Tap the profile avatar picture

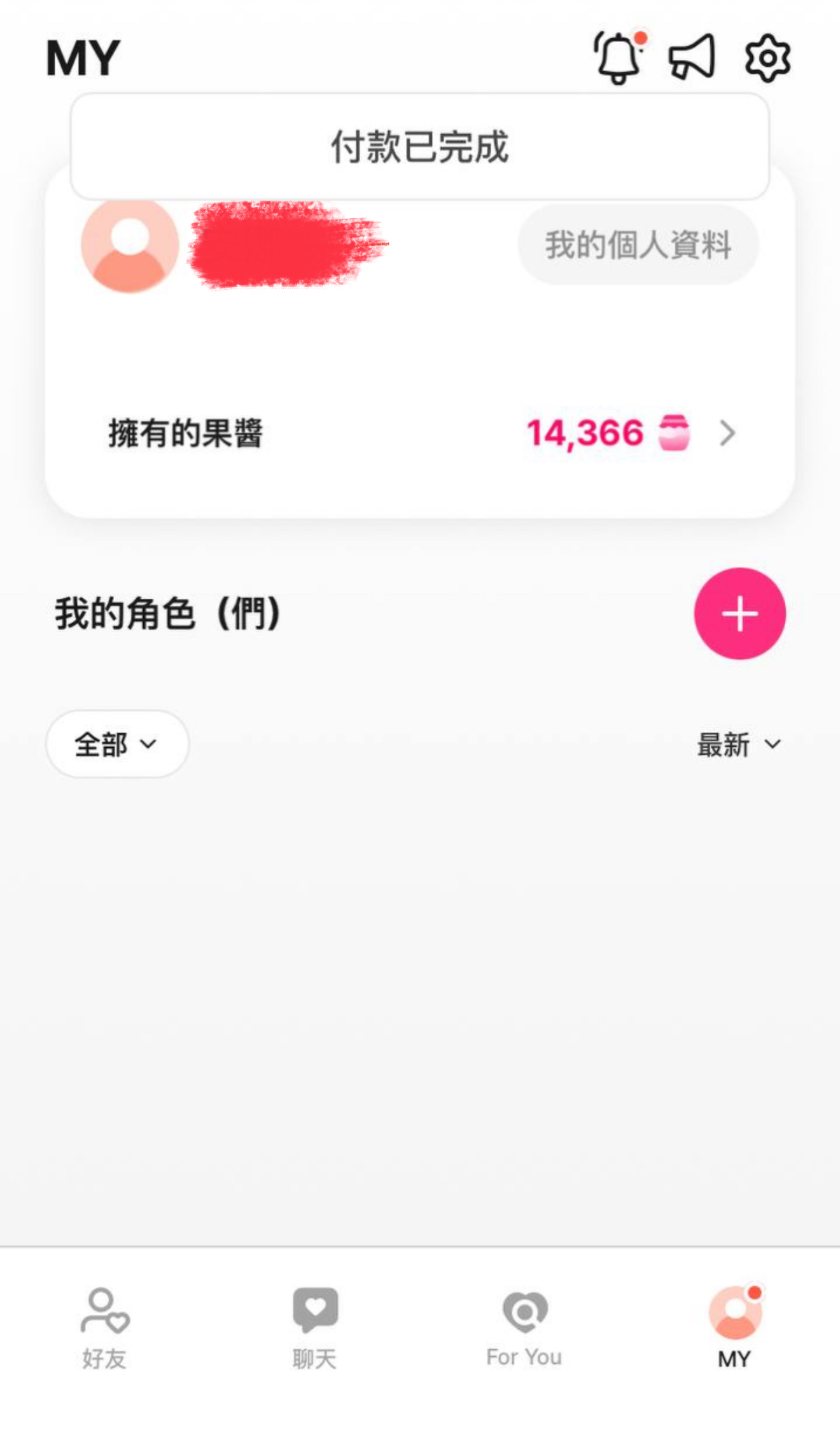click(x=130, y=245)
